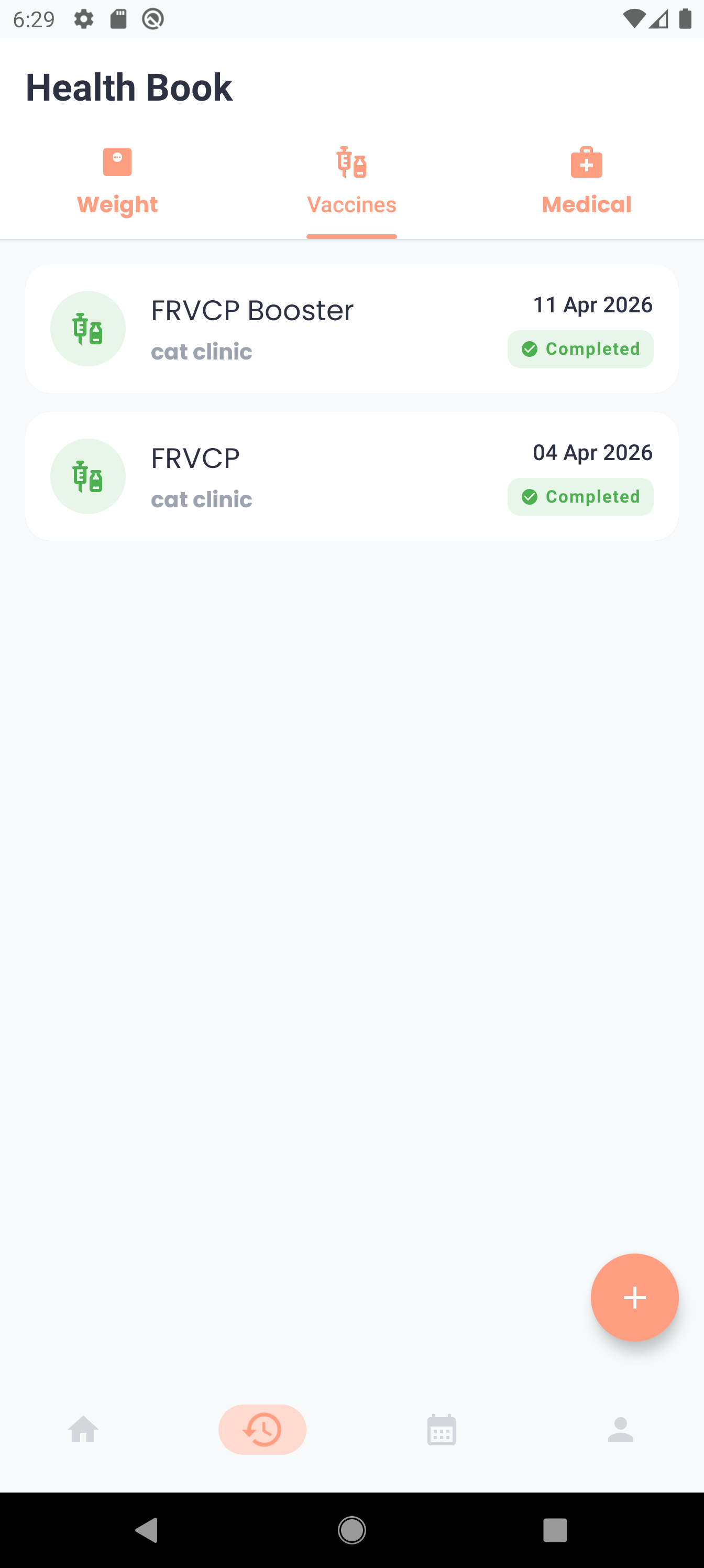704x1568 pixels.
Task: Go to the home tab
Action: coord(83,1429)
